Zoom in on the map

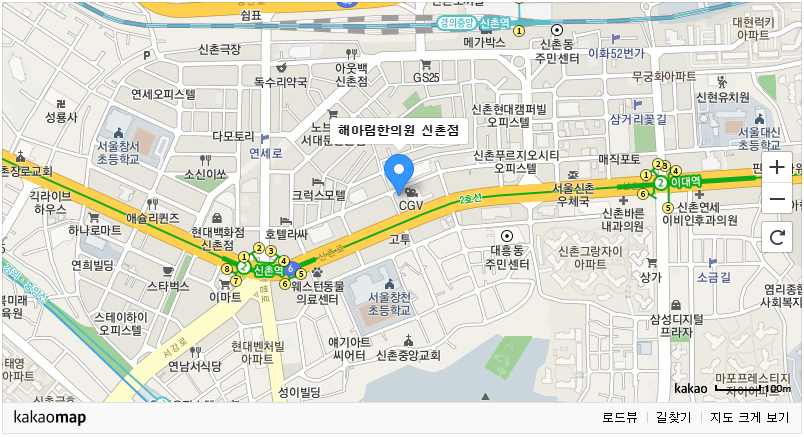click(x=777, y=167)
